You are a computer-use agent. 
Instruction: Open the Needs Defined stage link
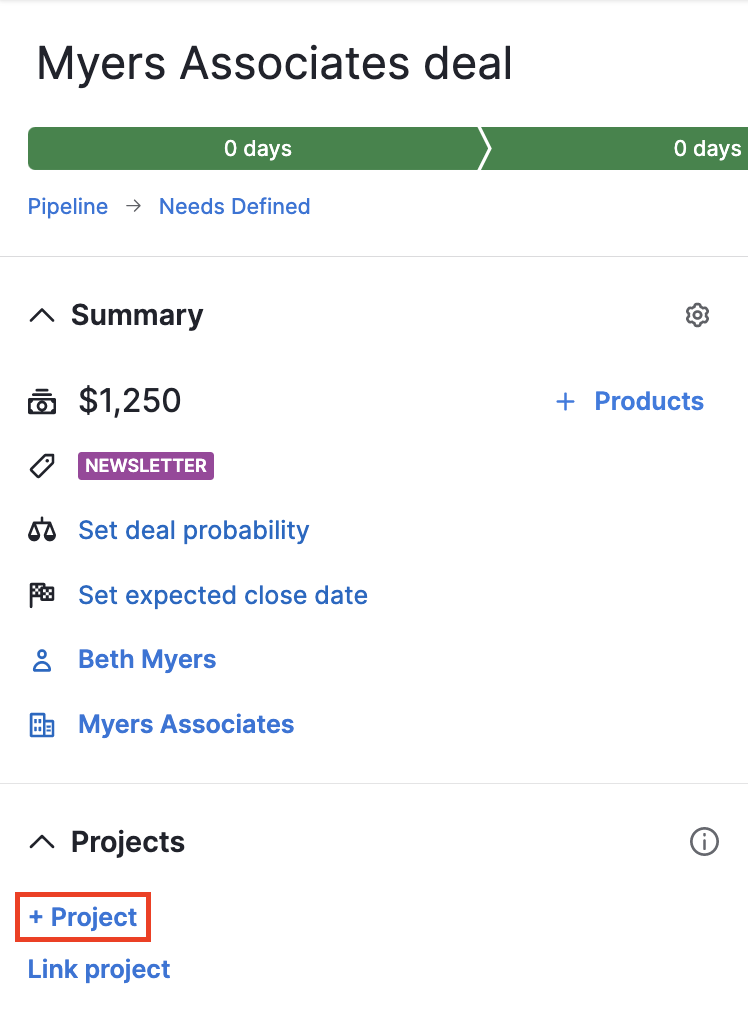tap(234, 206)
